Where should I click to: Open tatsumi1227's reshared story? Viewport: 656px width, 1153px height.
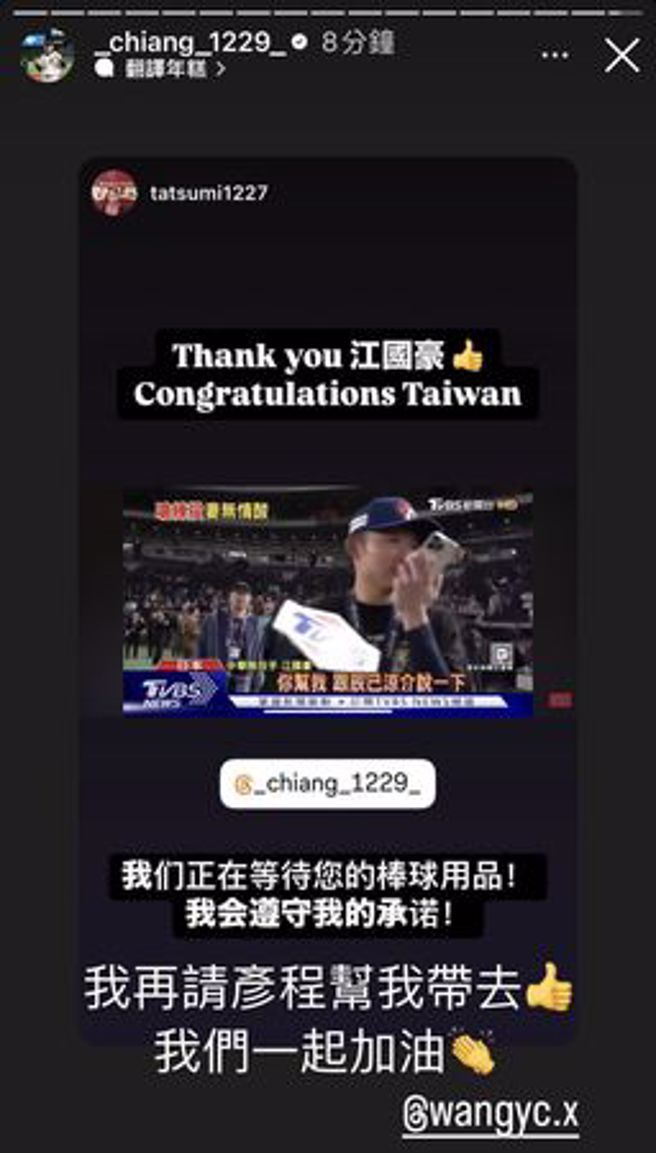point(208,193)
